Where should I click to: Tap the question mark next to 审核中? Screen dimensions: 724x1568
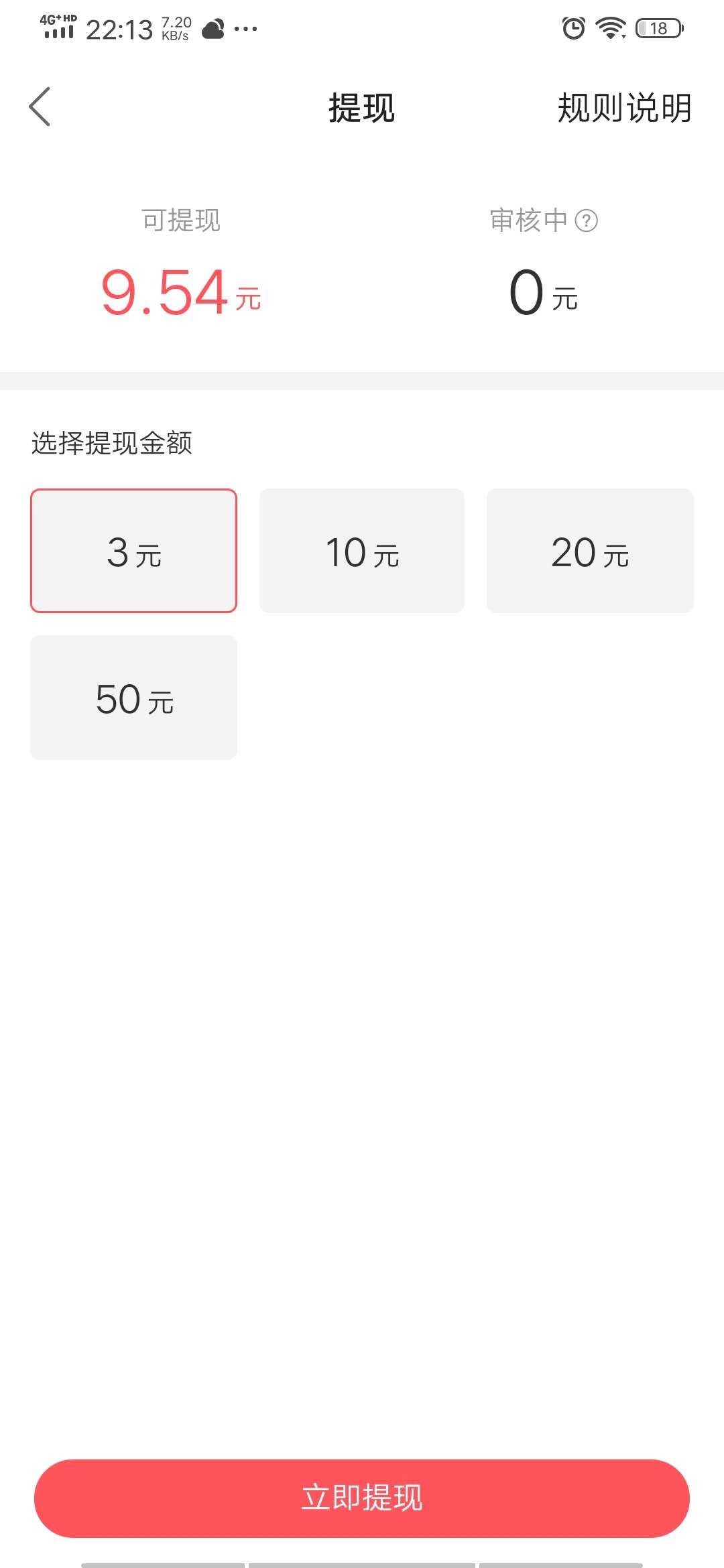click(587, 220)
